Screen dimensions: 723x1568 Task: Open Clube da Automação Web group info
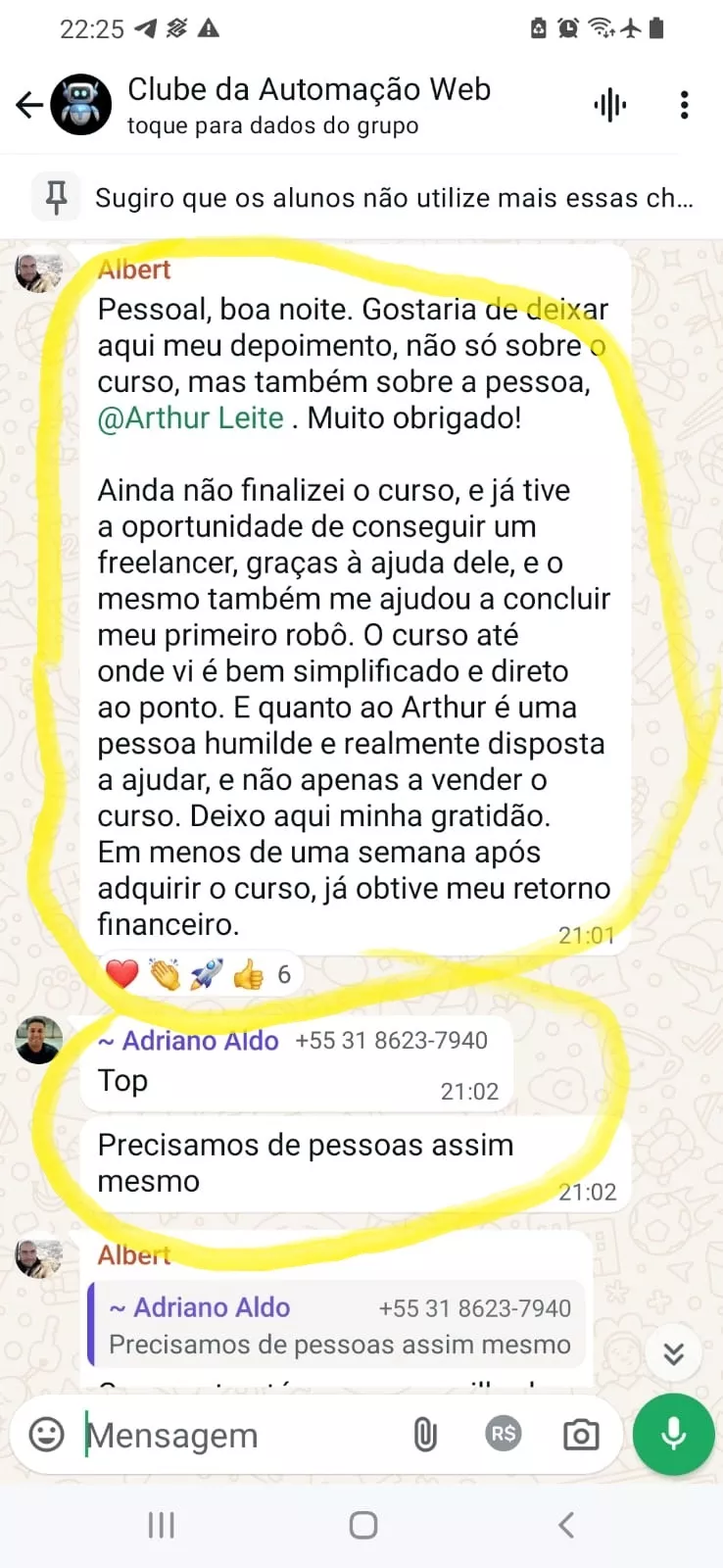click(309, 105)
